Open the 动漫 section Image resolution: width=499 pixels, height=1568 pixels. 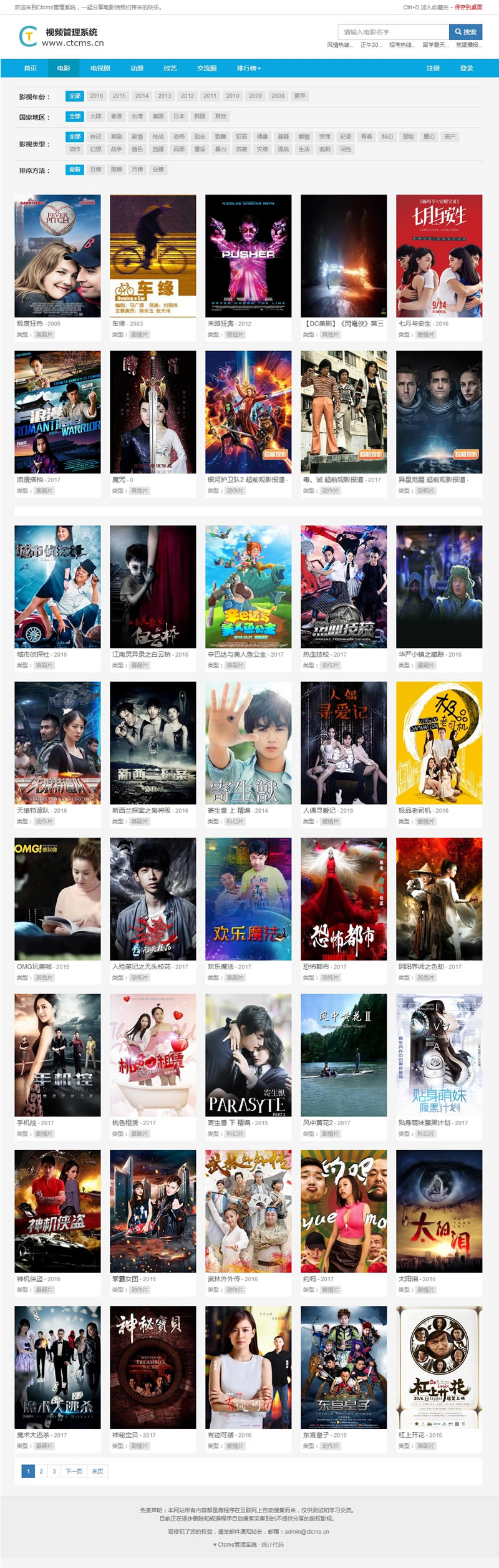(x=137, y=68)
